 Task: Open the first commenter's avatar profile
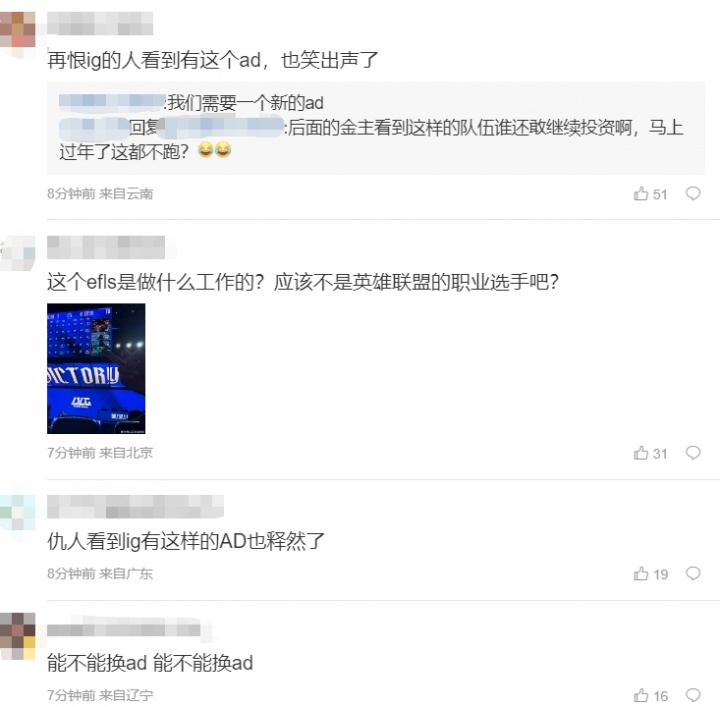(18, 29)
